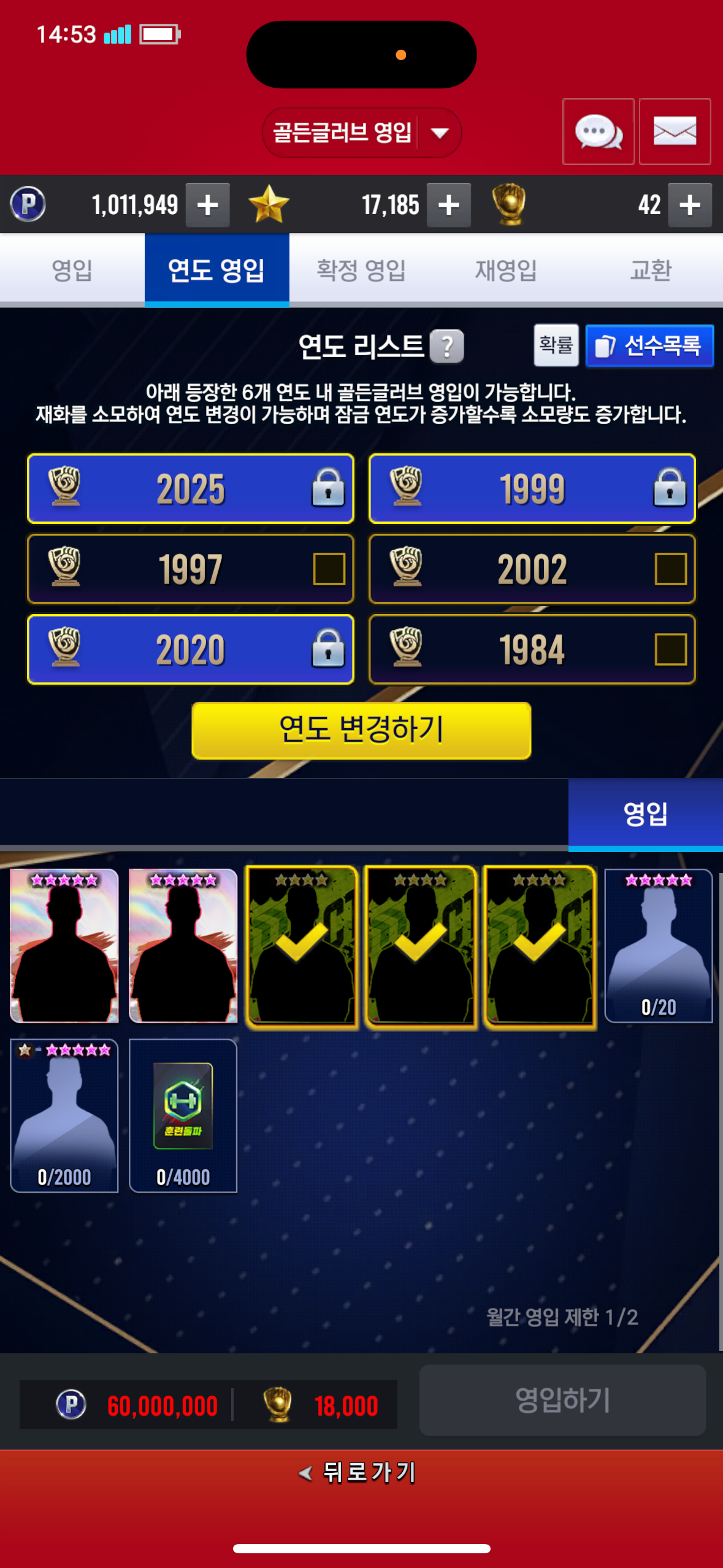723x1568 pixels.
Task: Add more P points with plus button
Action: point(207,205)
